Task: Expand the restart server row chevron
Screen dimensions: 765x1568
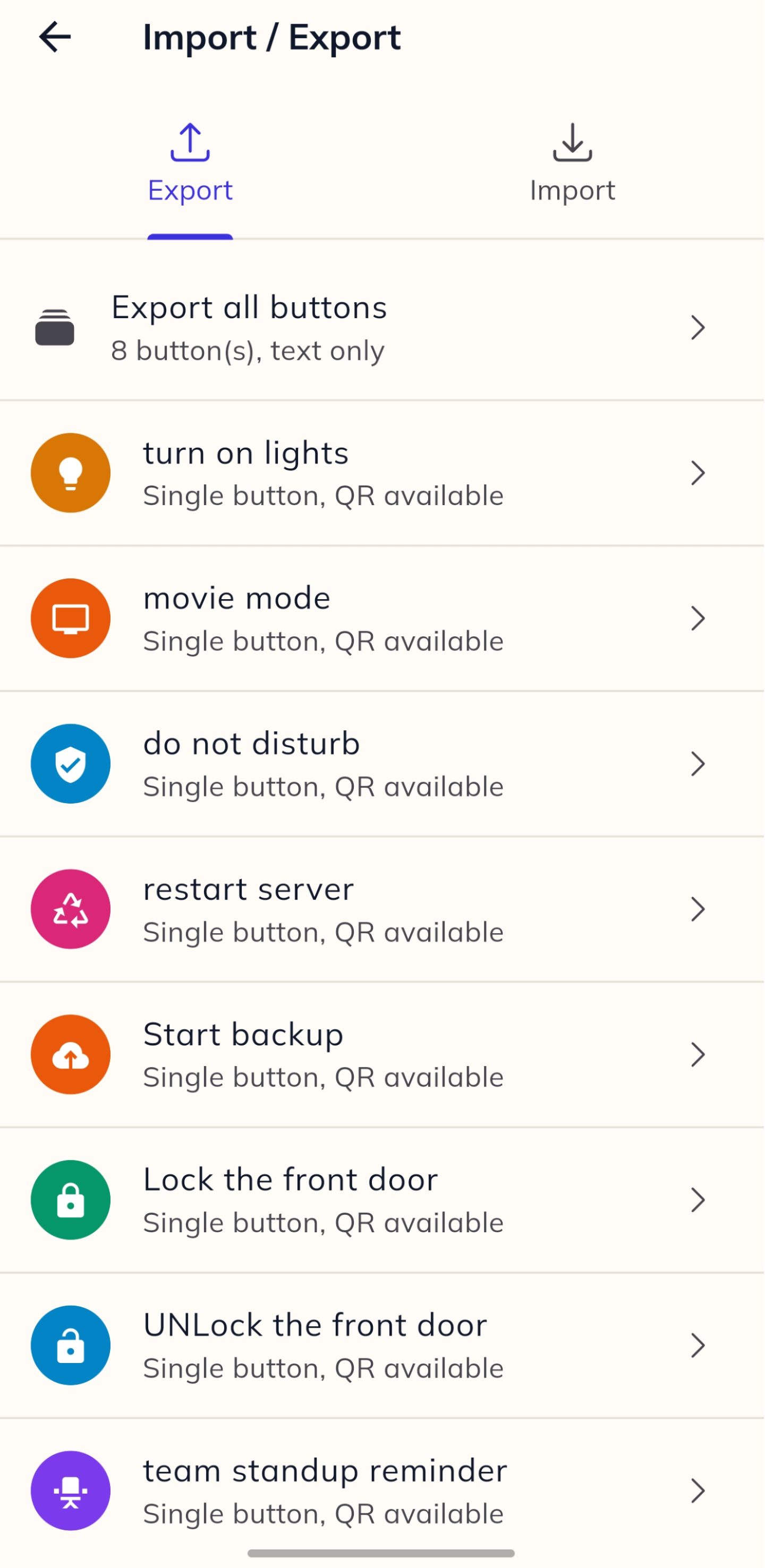Action: 698,909
